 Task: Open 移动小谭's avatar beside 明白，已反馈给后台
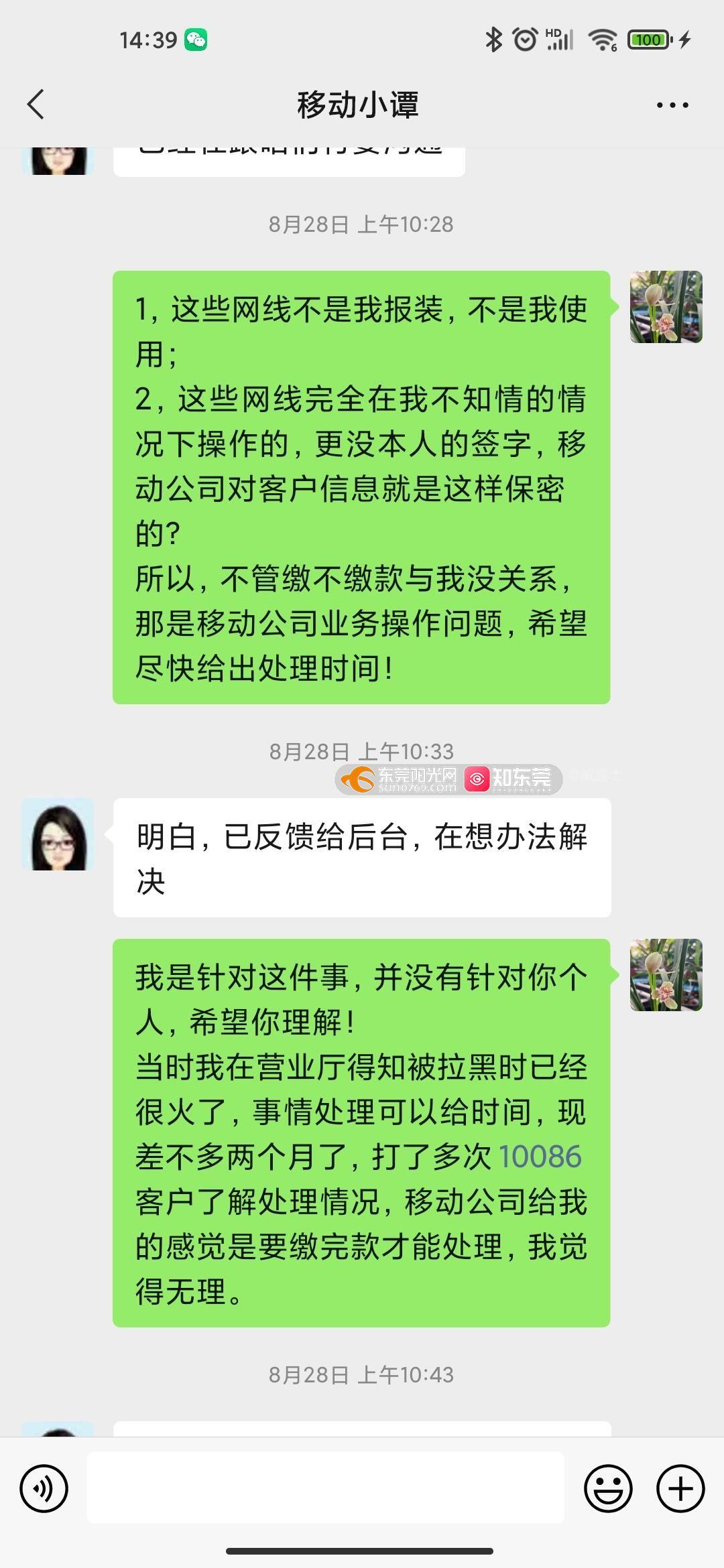pos(58,834)
